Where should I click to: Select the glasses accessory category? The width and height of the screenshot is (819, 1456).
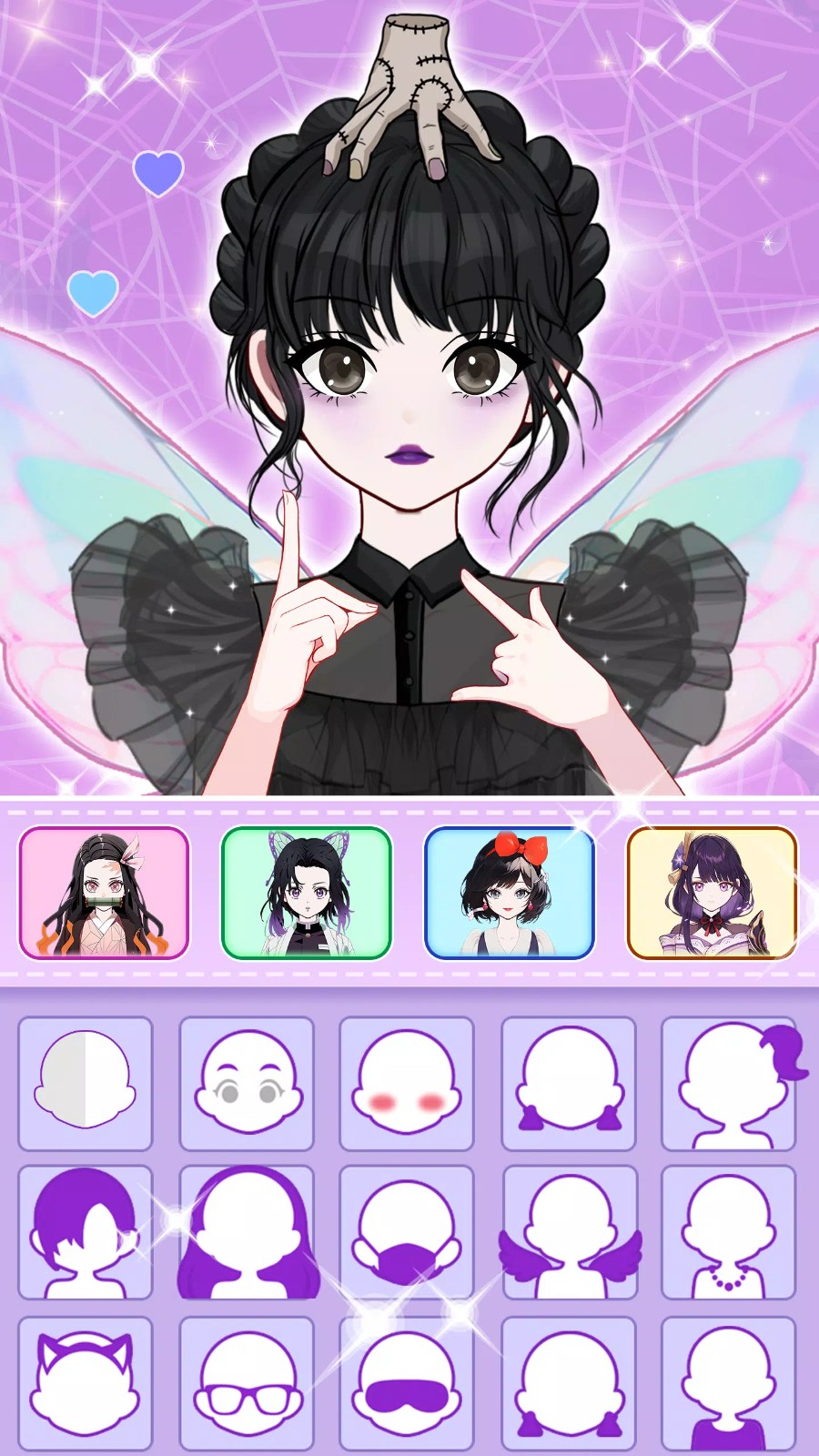(247, 1383)
